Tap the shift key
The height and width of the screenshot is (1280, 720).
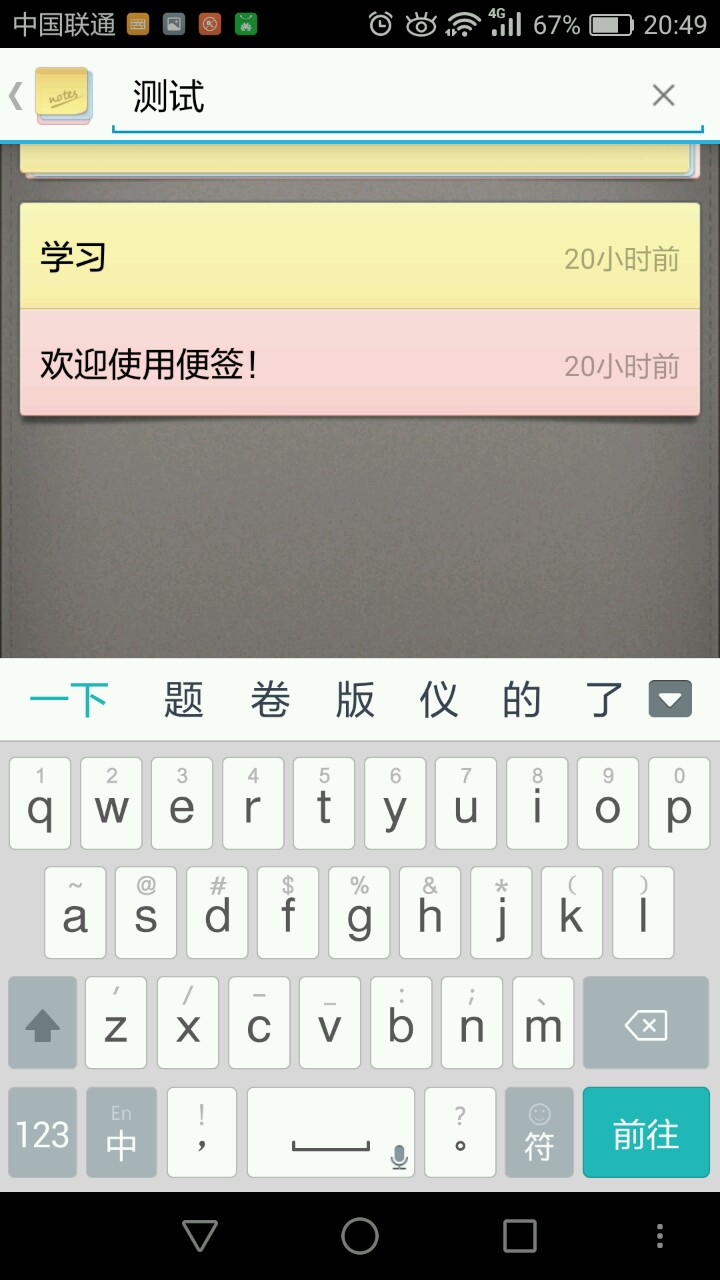[43, 1023]
